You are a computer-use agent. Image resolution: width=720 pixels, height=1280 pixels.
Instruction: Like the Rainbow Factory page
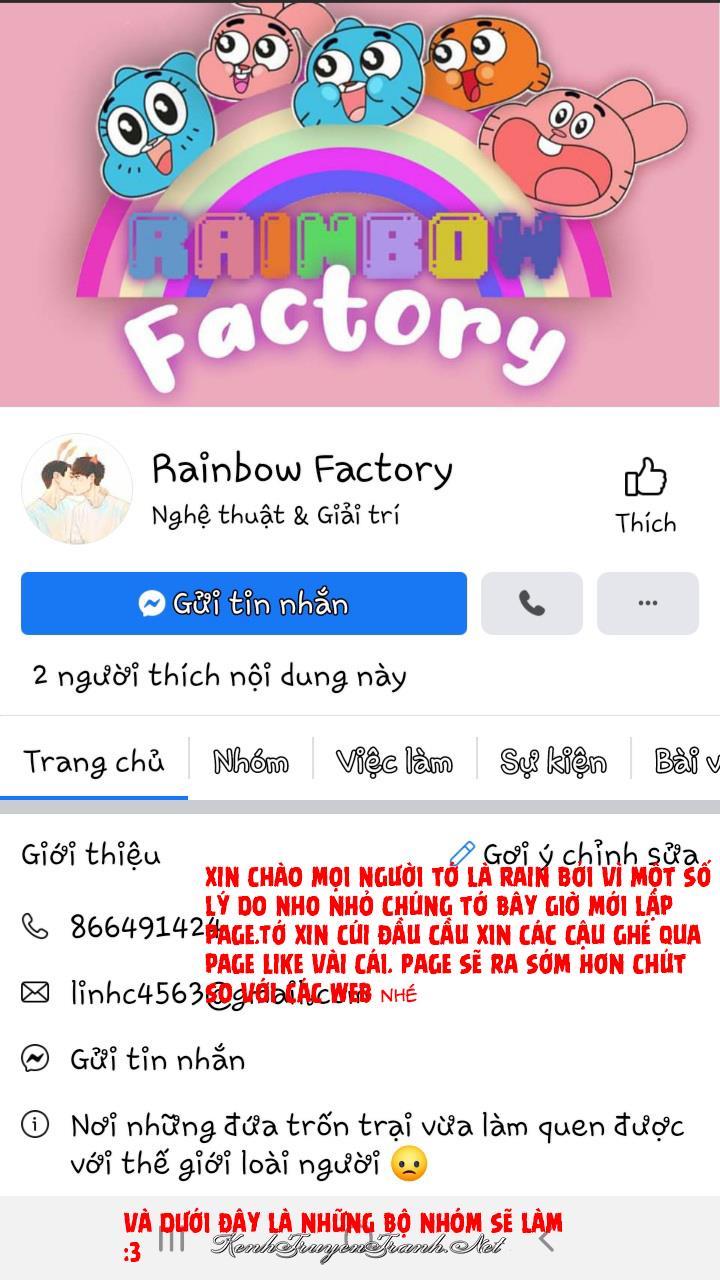coord(645,495)
